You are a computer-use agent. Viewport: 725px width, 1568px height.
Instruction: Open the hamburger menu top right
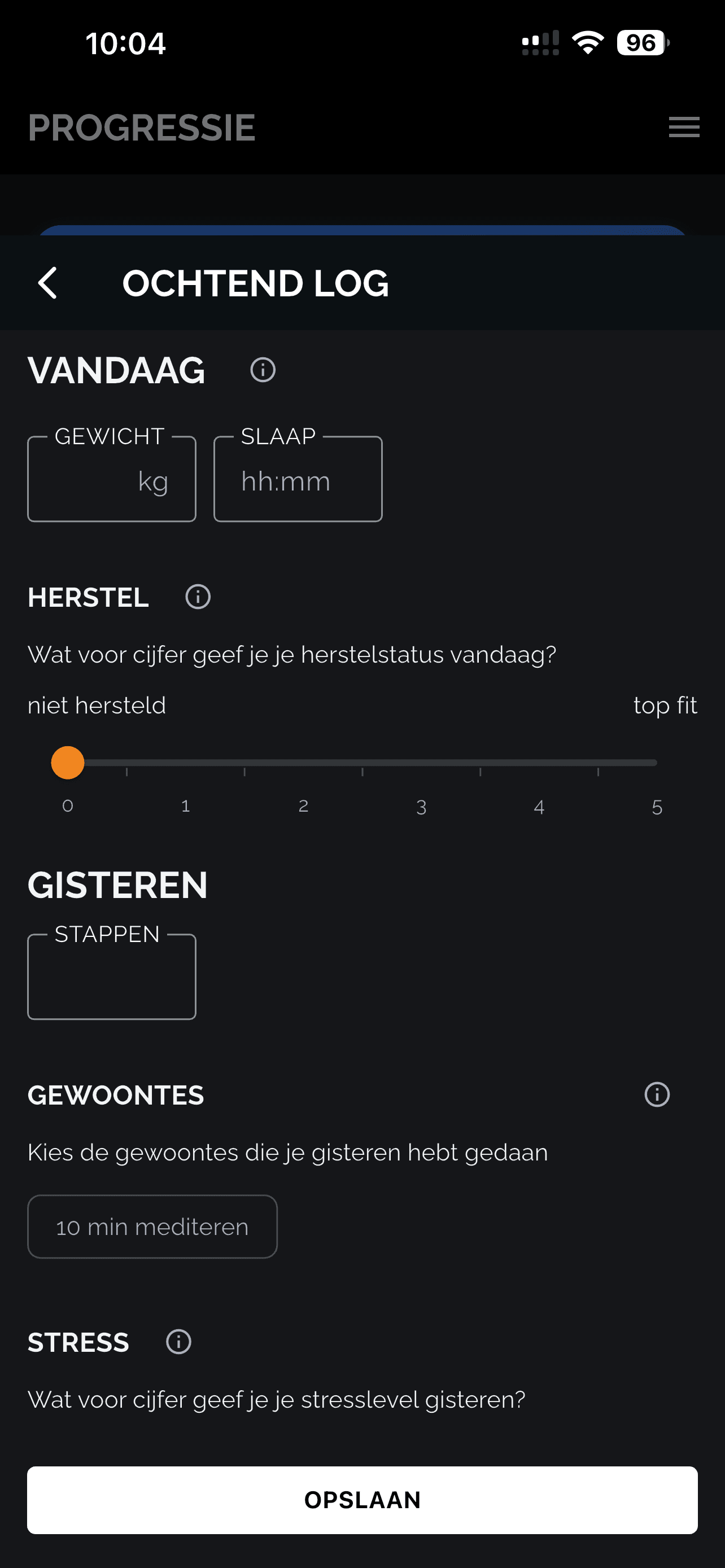tap(683, 127)
